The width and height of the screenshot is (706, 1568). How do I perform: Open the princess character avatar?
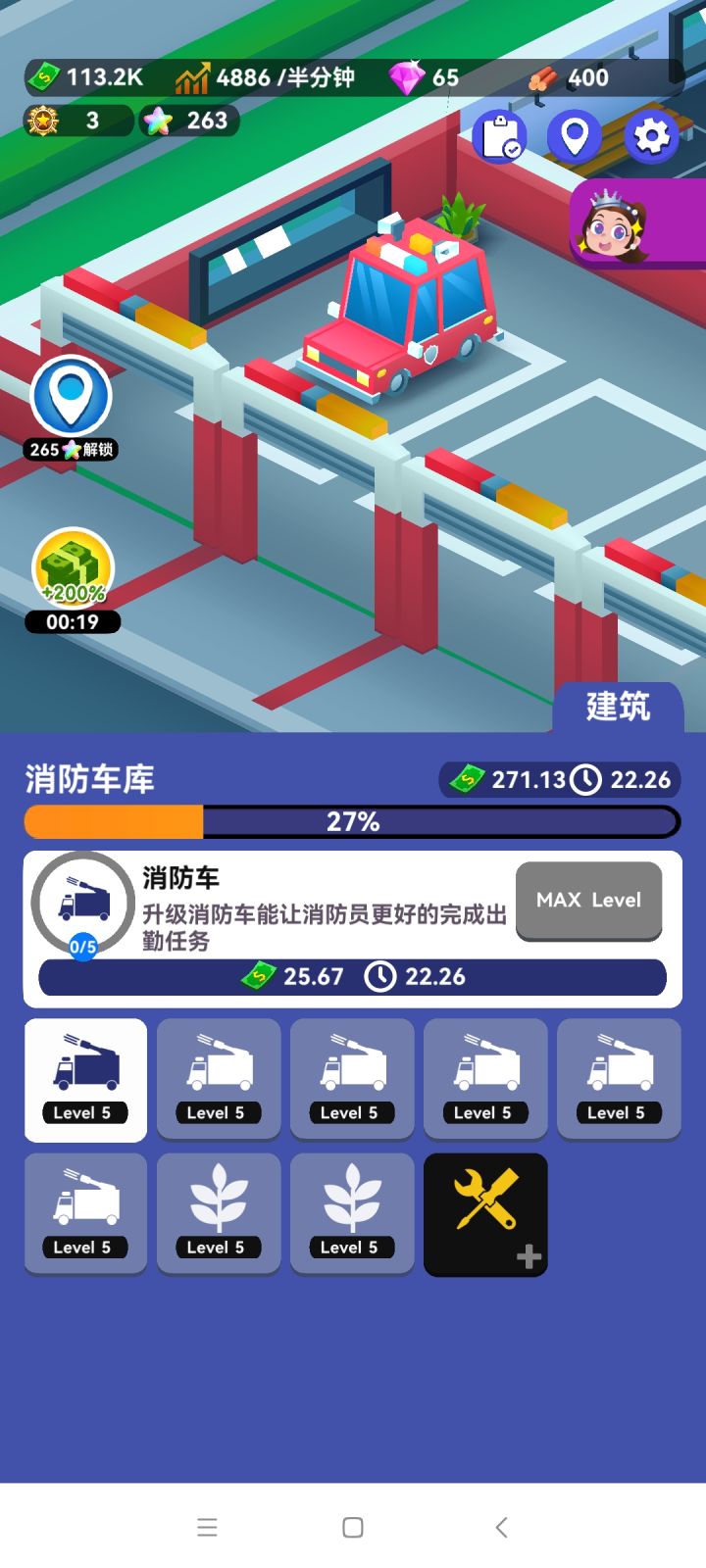pos(613,226)
